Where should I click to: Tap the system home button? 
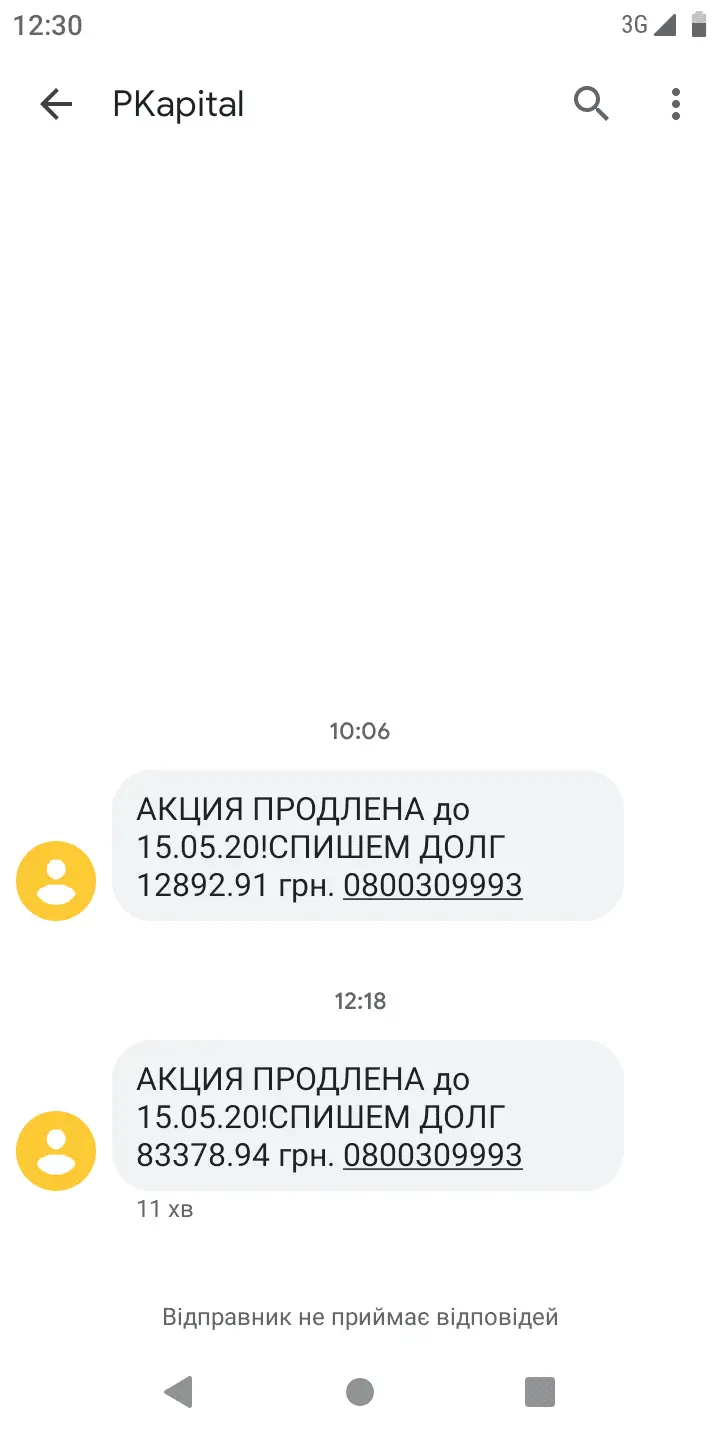coord(360,1391)
